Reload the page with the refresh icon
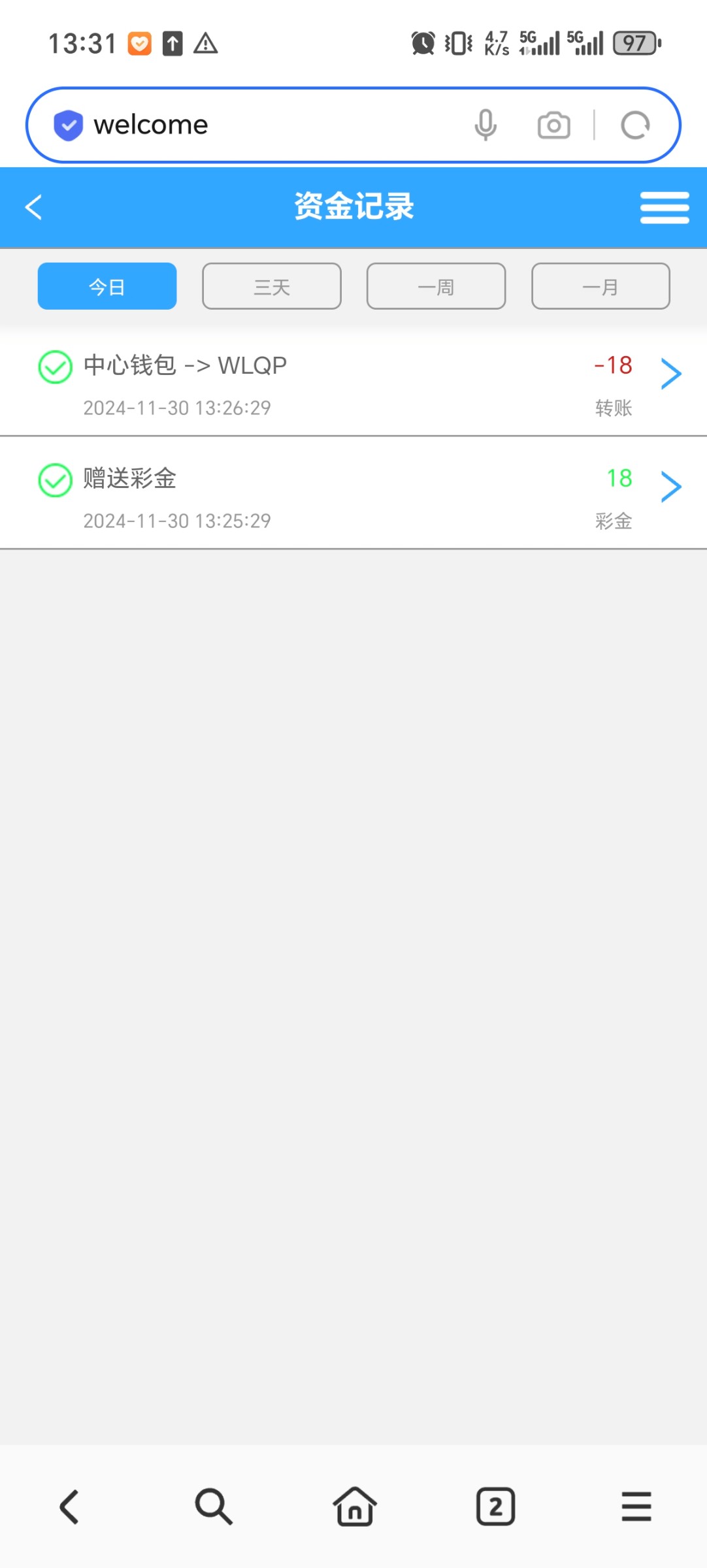707x1568 pixels. pos(635,125)
